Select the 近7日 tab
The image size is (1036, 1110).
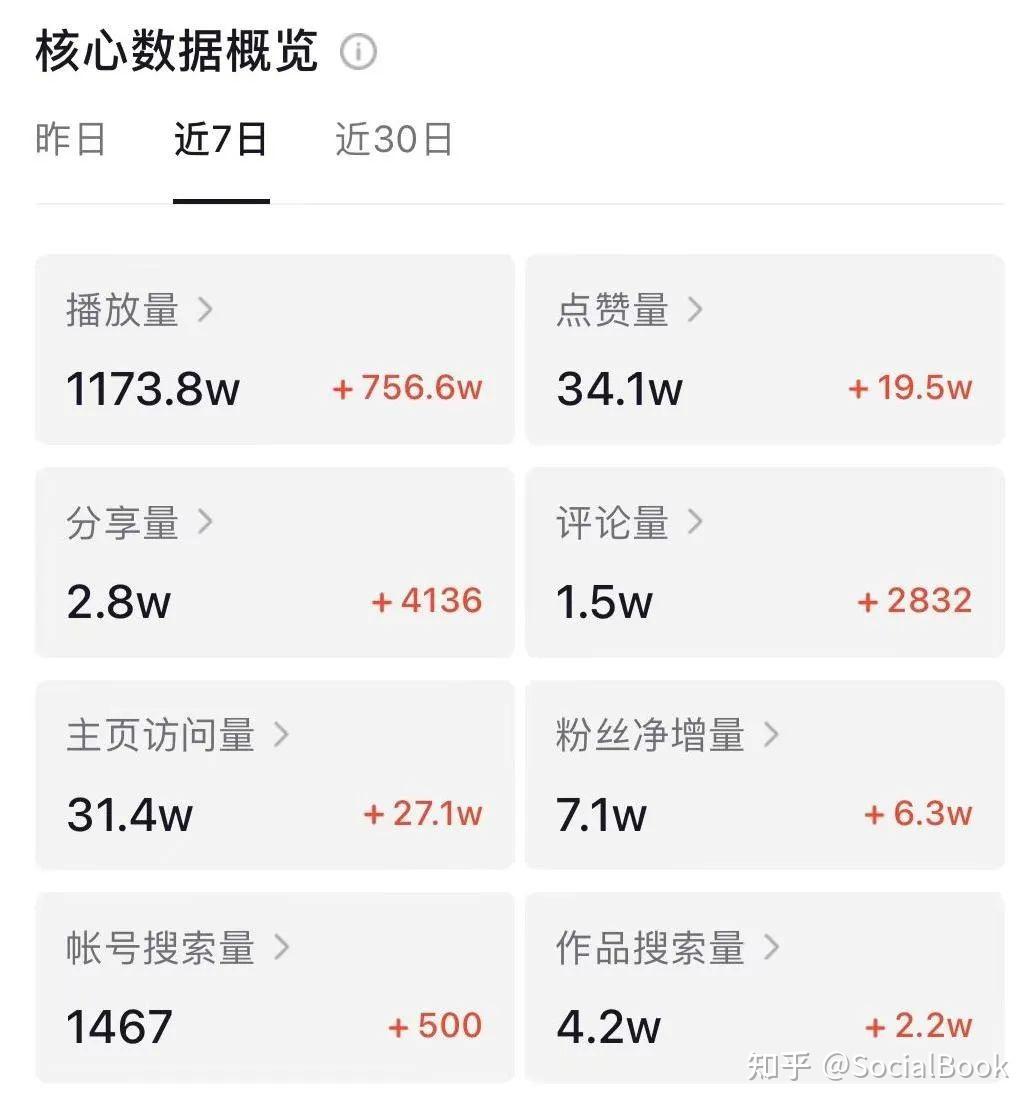point(221,140)
